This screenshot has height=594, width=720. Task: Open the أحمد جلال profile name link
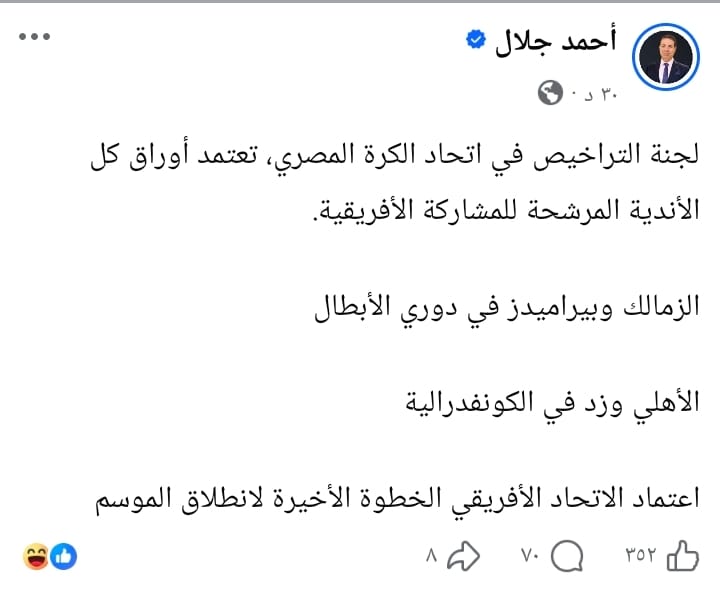coord(556,42)
